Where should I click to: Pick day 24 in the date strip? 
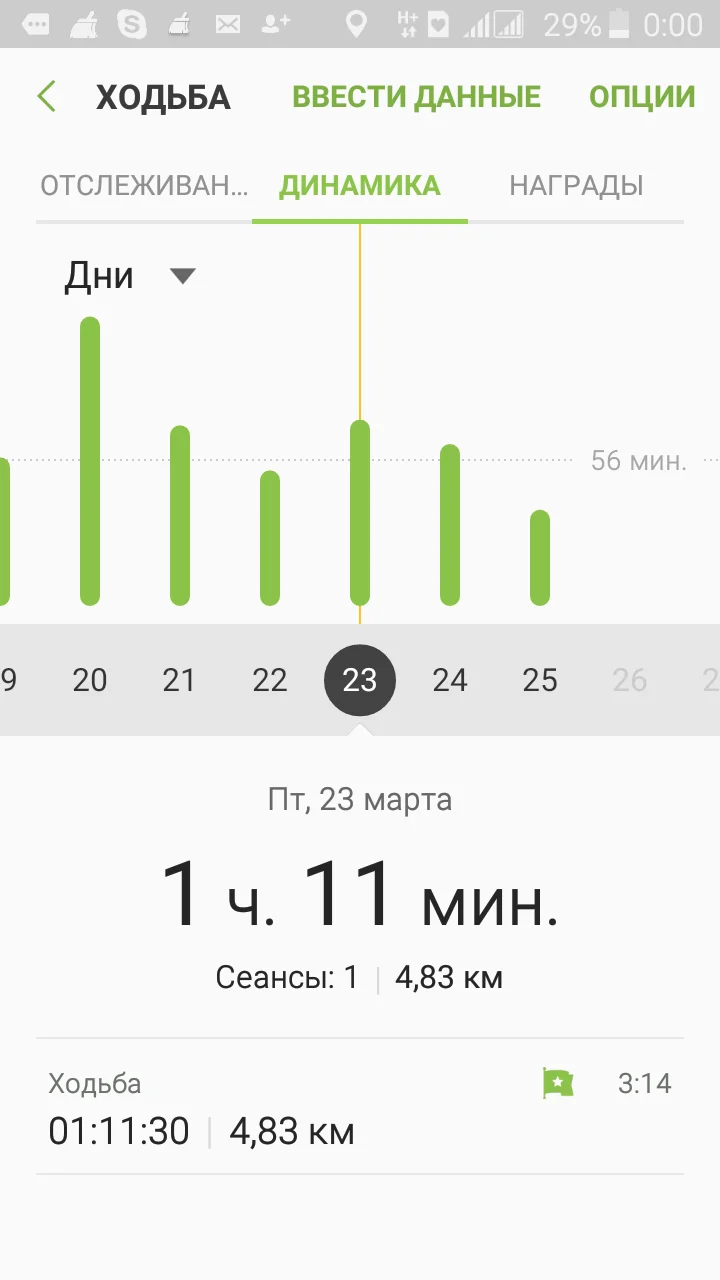pyautogui.click(x=450, y=680)
